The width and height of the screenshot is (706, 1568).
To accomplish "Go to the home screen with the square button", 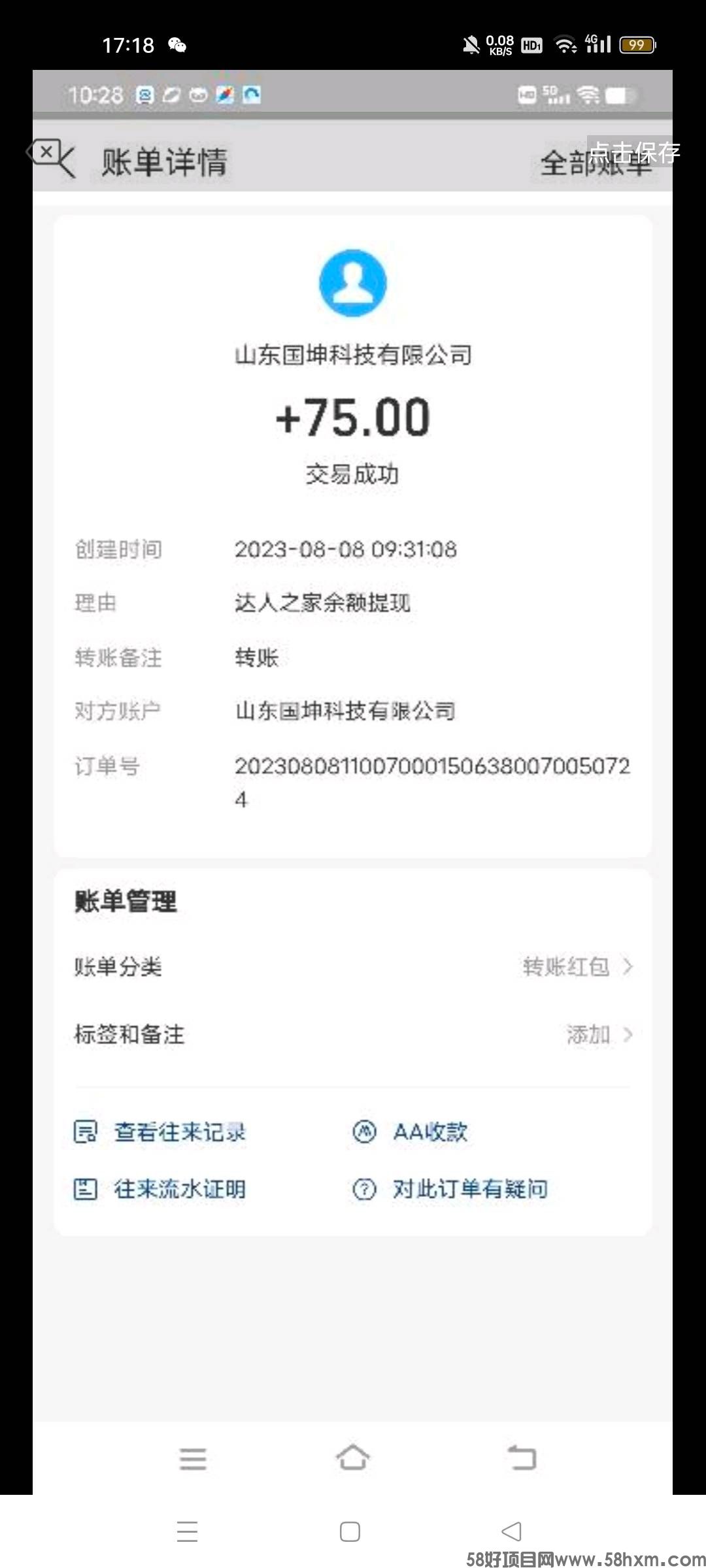I will 350,1531.
